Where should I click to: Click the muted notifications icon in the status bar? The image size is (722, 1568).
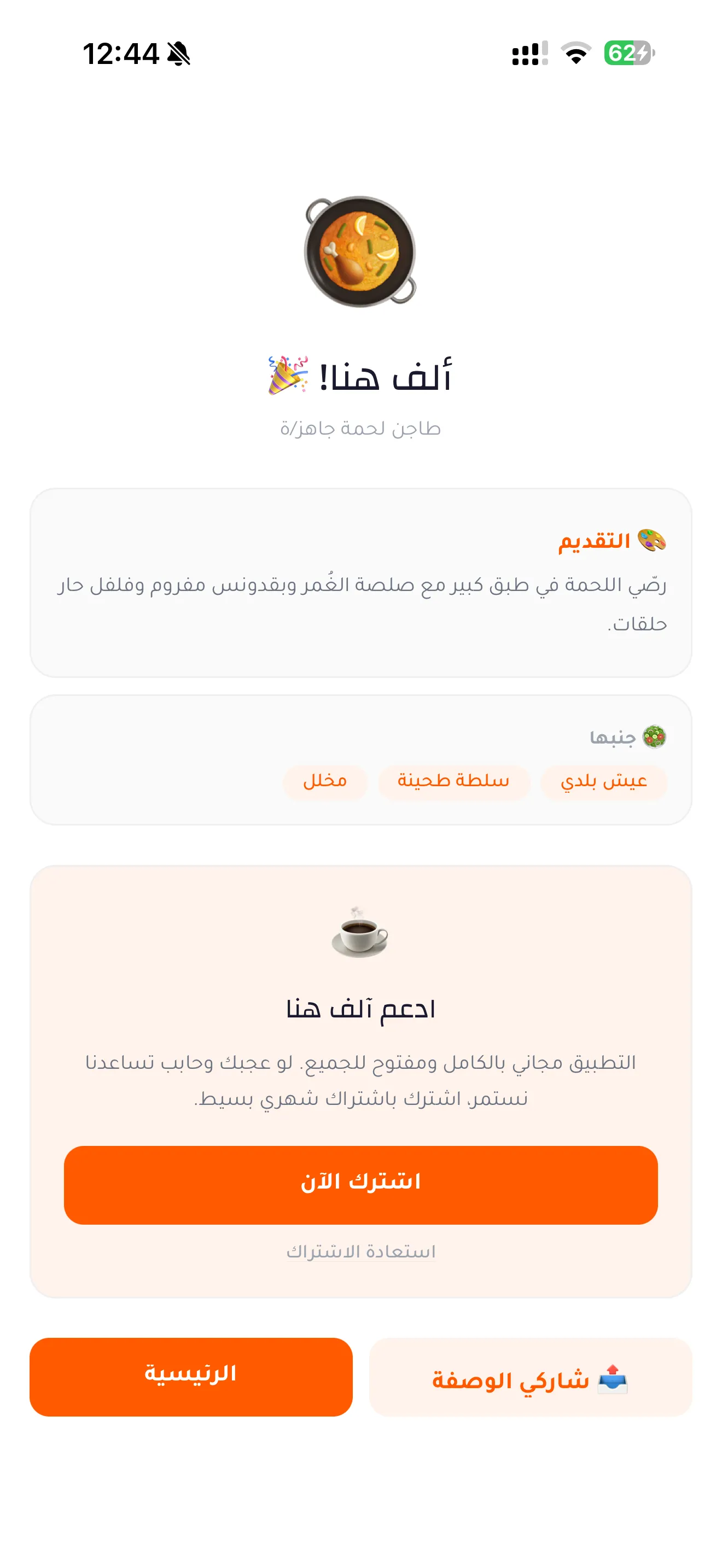179,55
